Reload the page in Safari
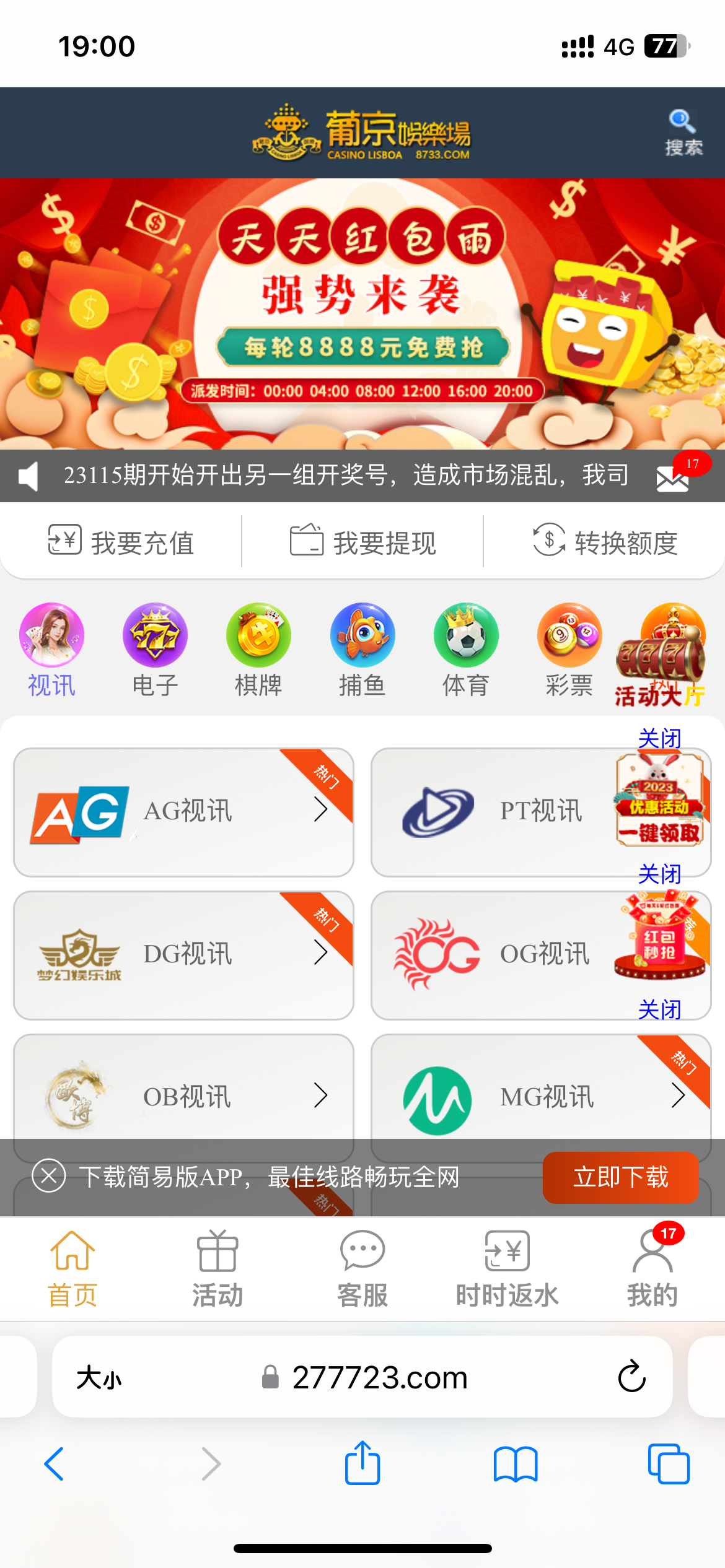 click(x=631, y=1377)
